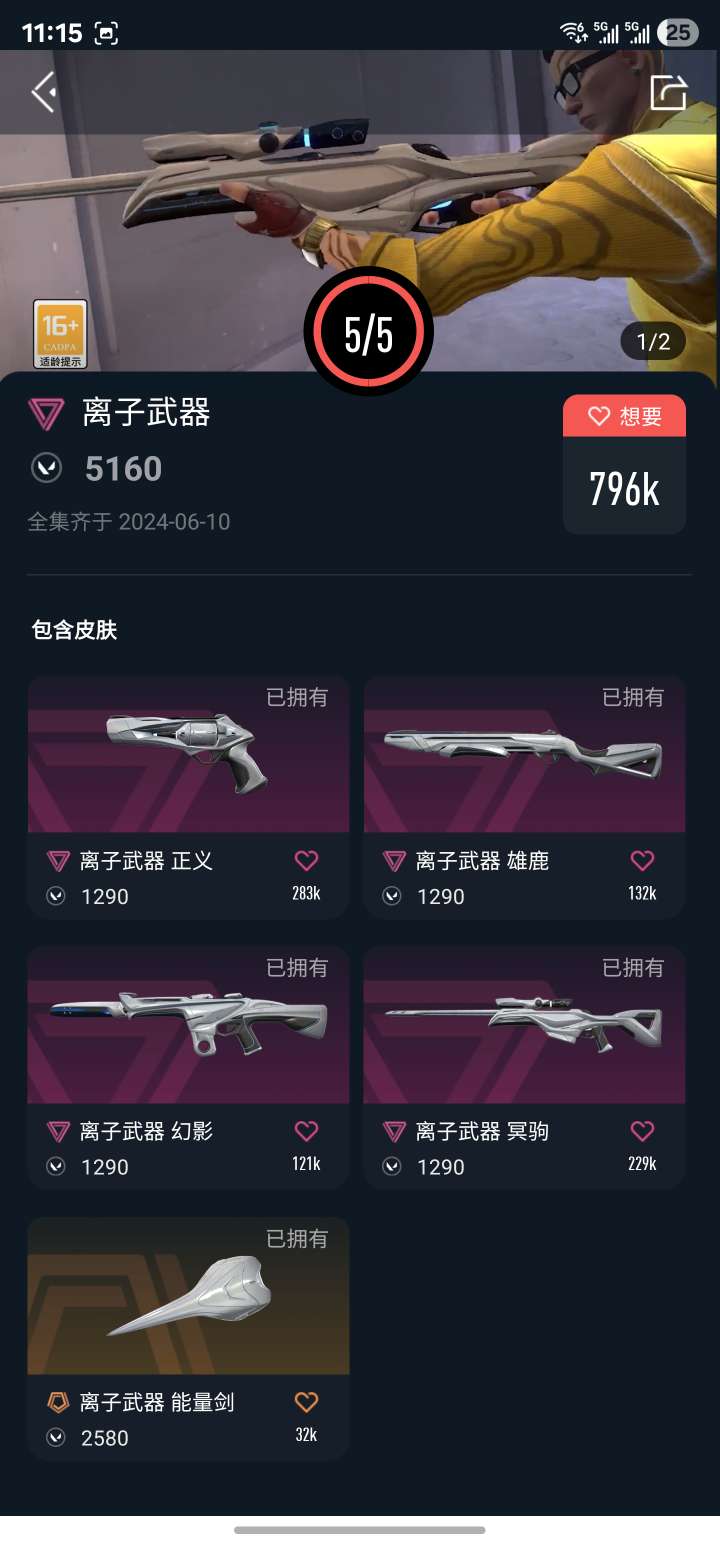Like the 离子武器 正义 skin
This screenshot has height=1544, width=720.
click(306, 860)
